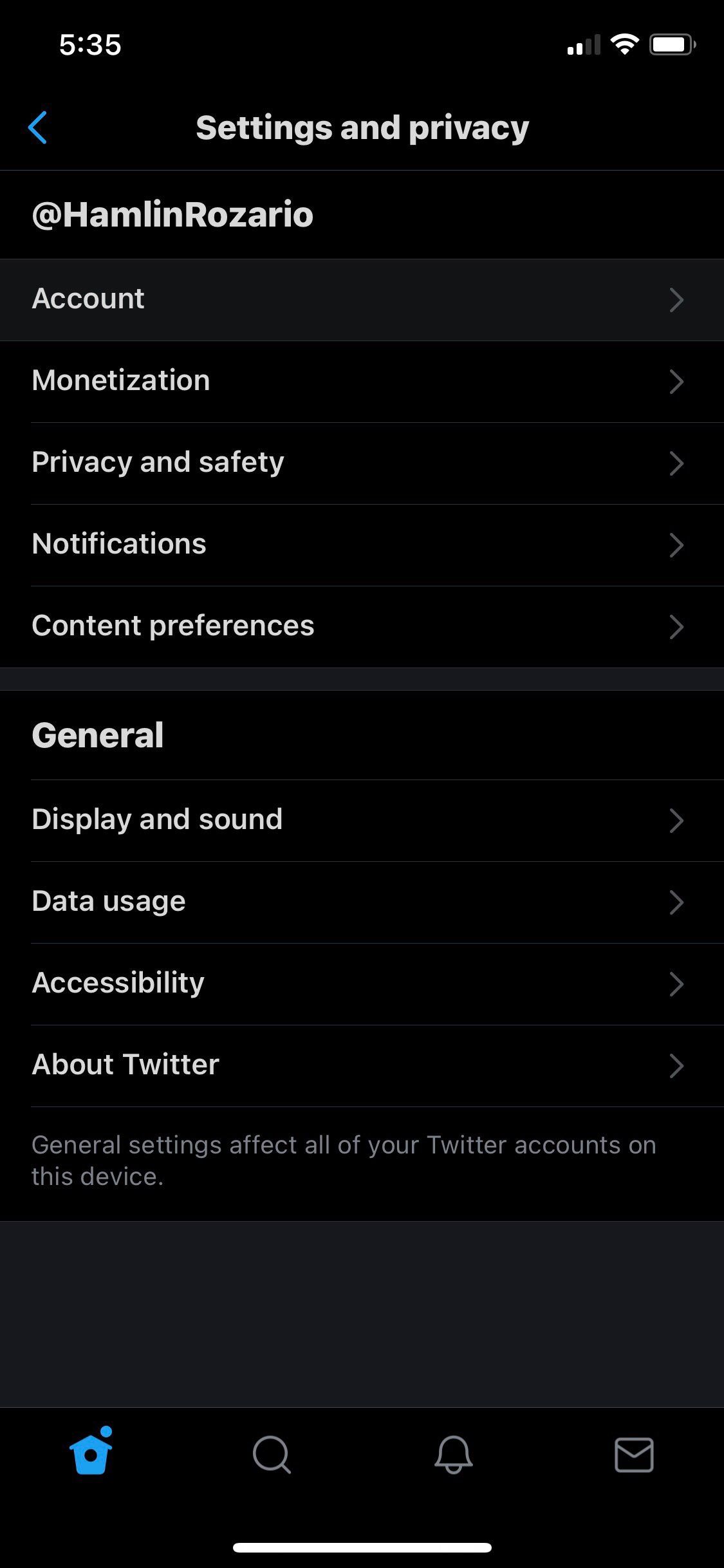Open Content preferences
Viewport: 724px width, 1568px height.
(362, 626)
